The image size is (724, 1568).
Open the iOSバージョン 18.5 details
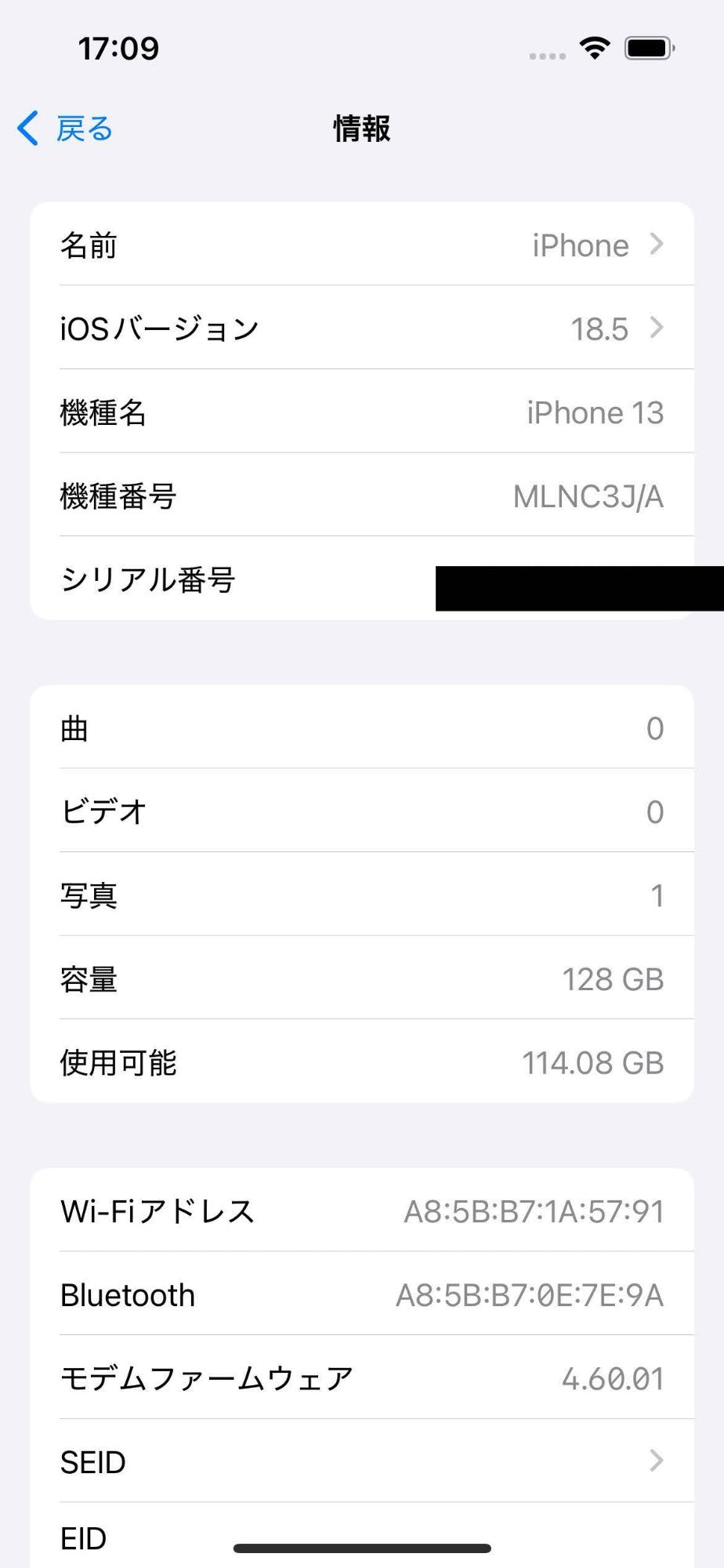tap(361, 328)
